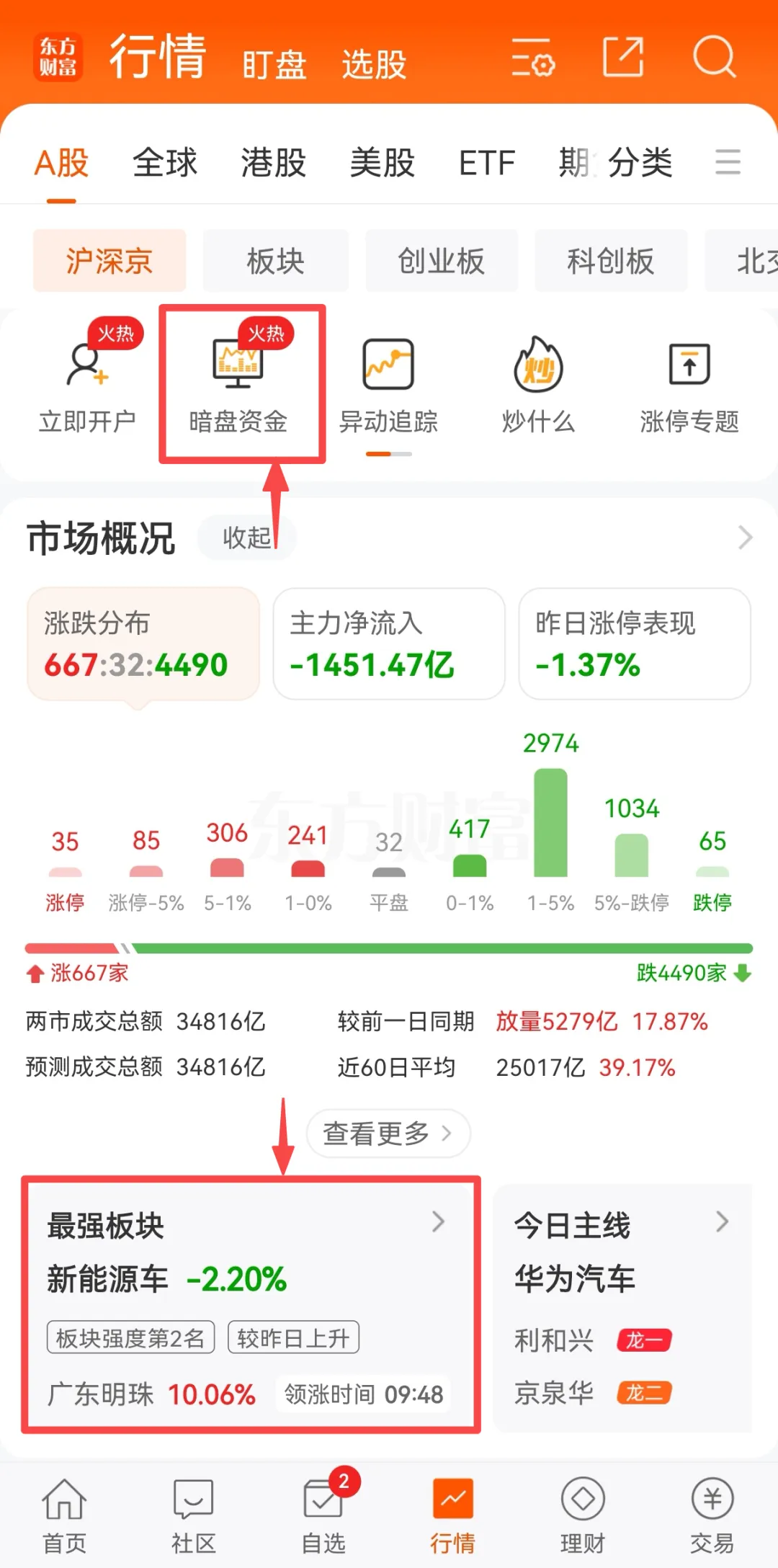This screenshot has height=1568, width=778.
Task: Select the ETF market tab
Action: pos(487,162)
